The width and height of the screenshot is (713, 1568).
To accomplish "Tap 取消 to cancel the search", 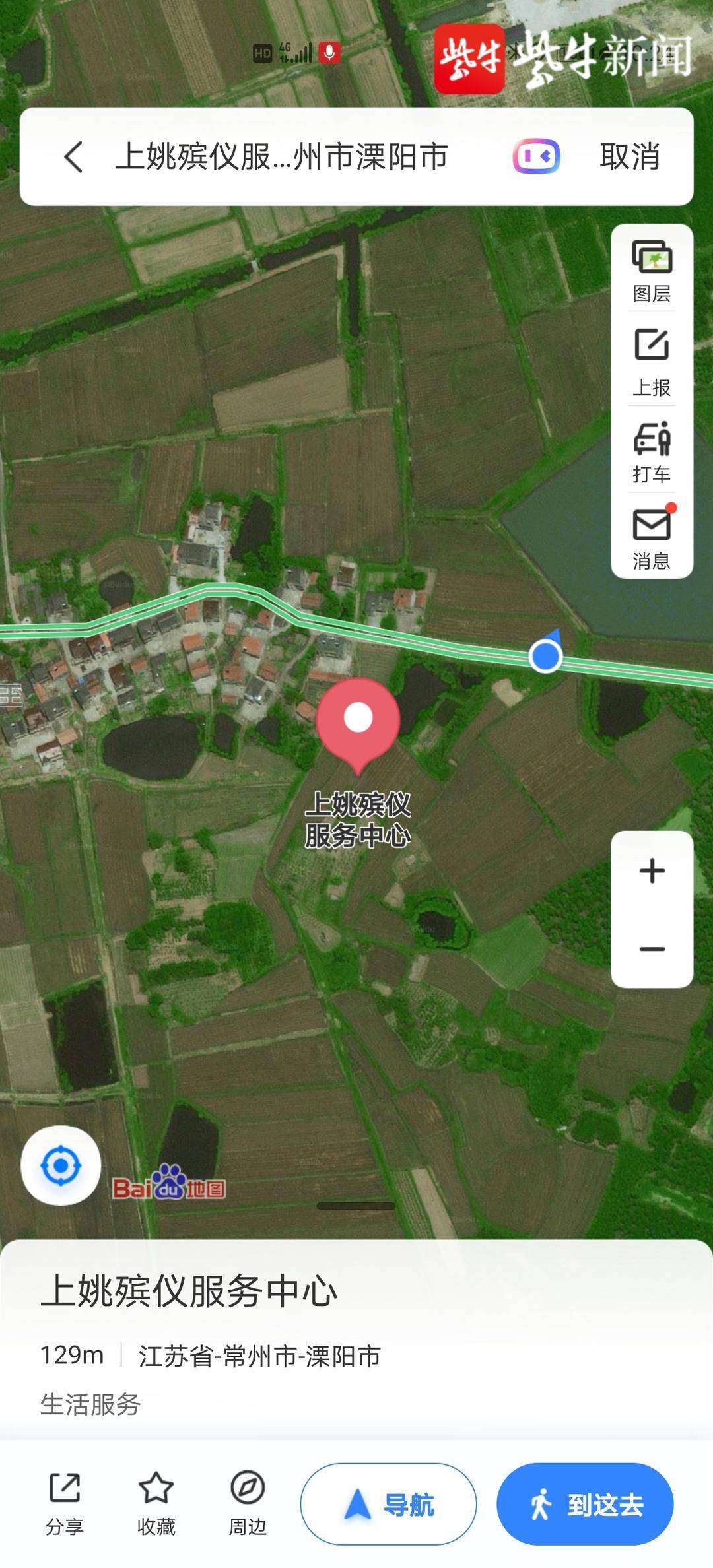I will tap(629, 157).
